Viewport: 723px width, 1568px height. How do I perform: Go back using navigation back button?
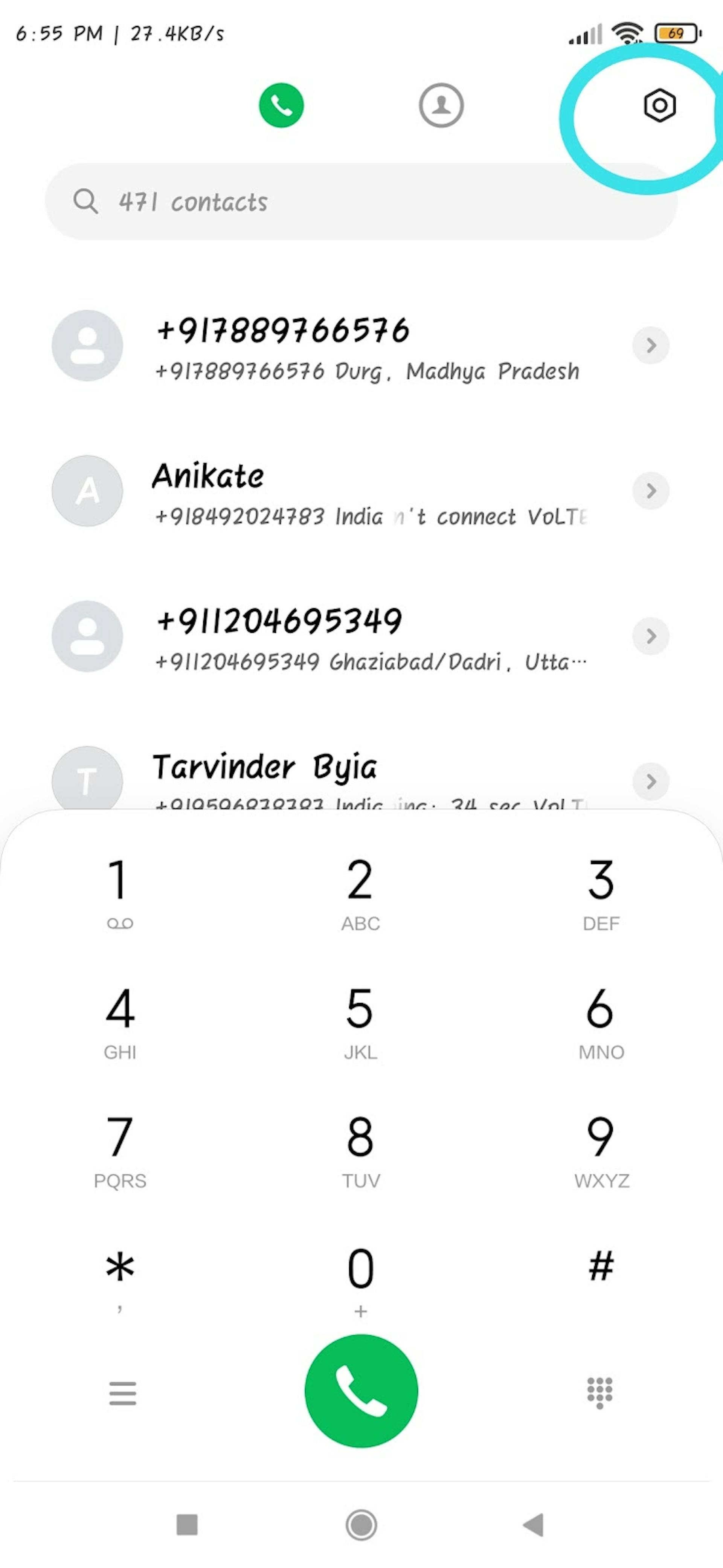click(533, 1525)
